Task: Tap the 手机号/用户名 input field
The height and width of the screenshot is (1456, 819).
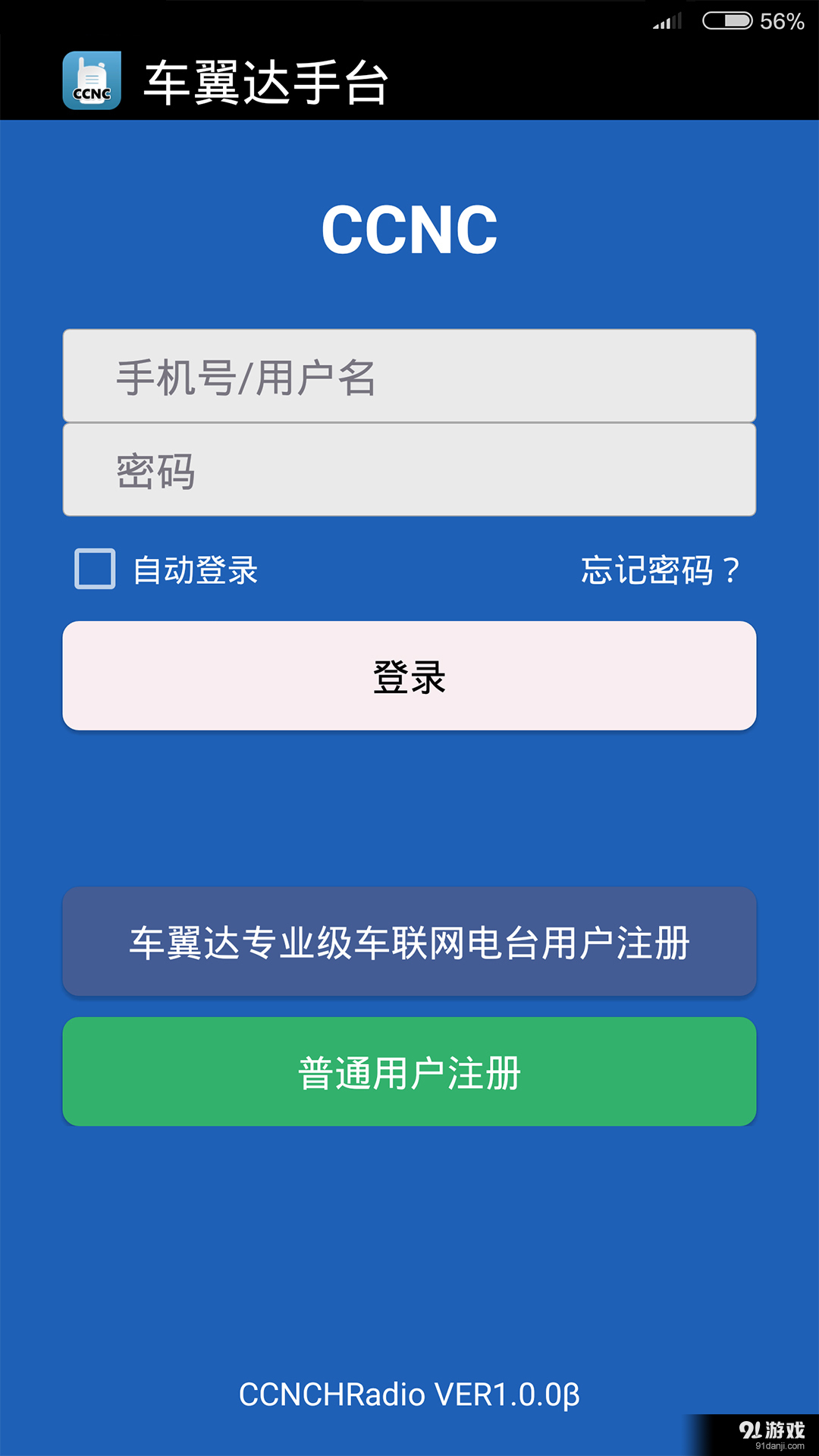Action: 409,375
